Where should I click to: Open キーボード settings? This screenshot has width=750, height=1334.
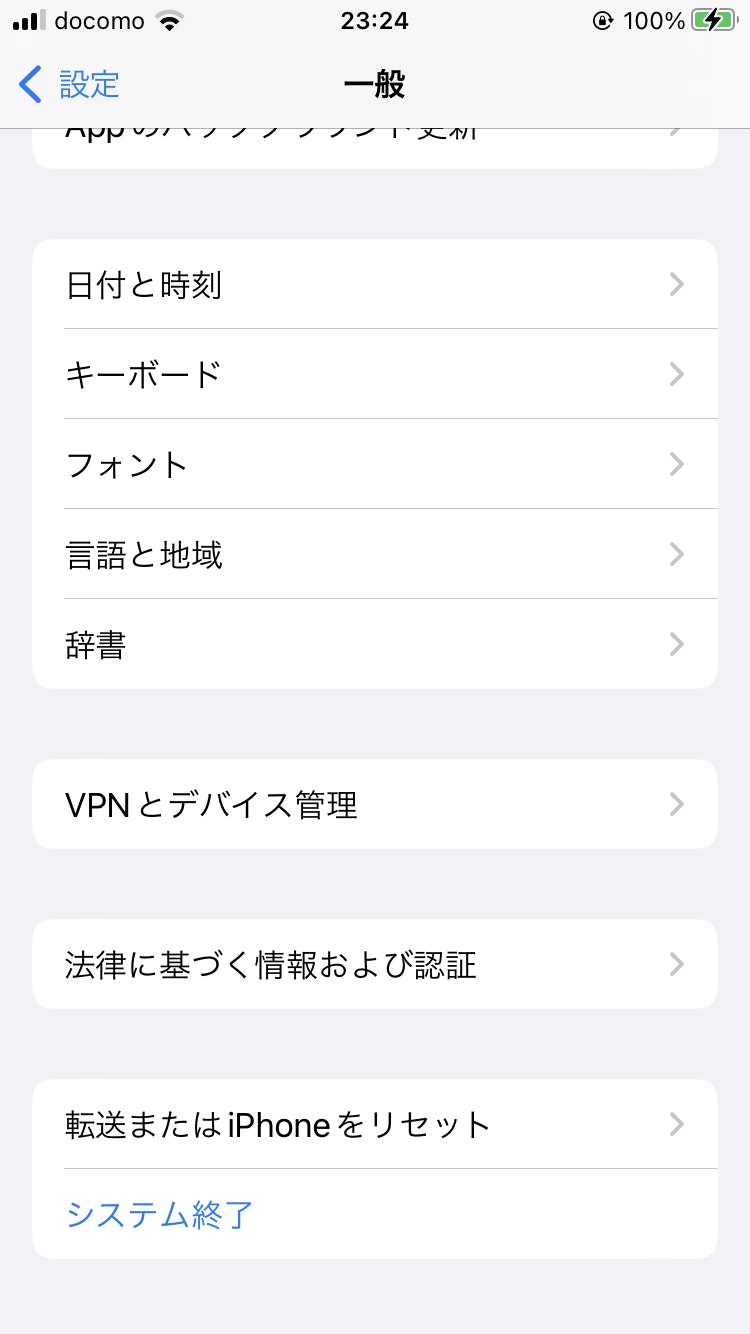(375, 374)
